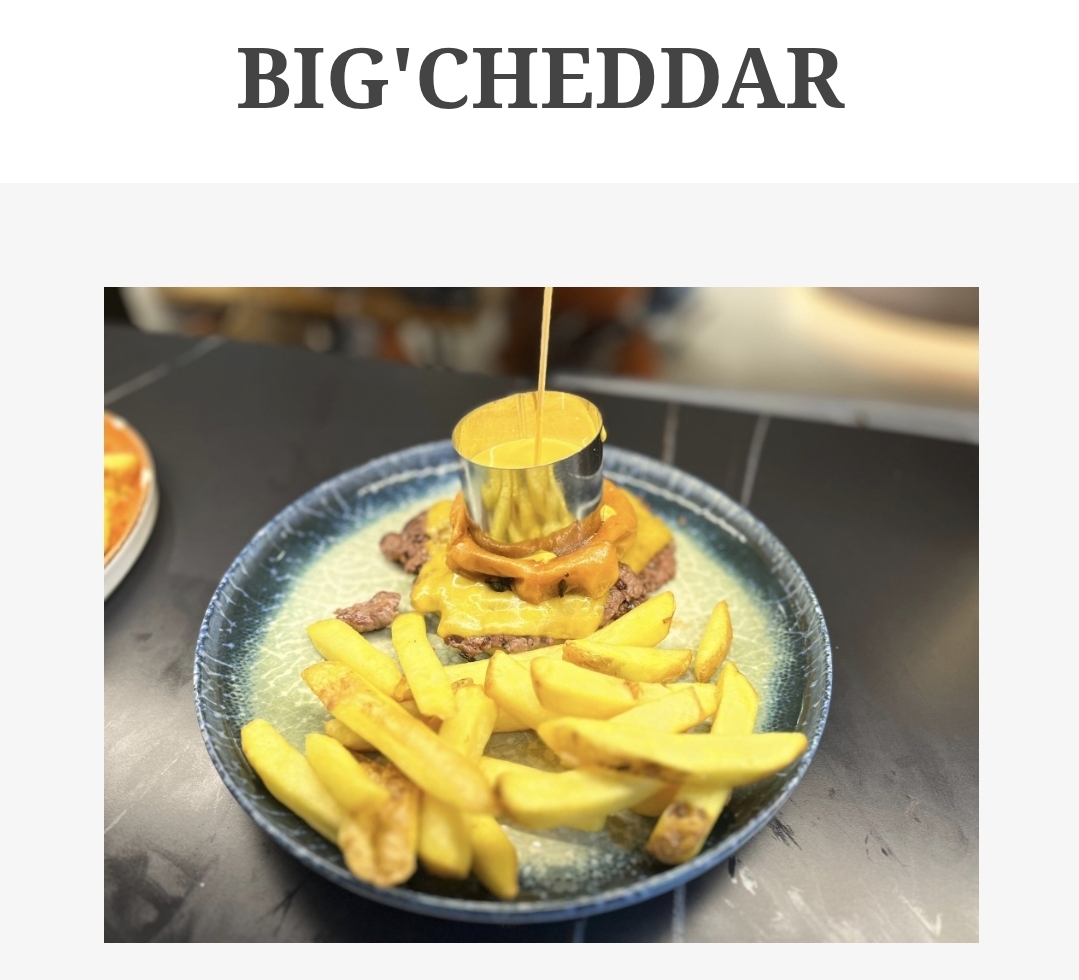Open the Big'Cheddar dish photo
The image size is (1079, 980).
pos(541,614)
